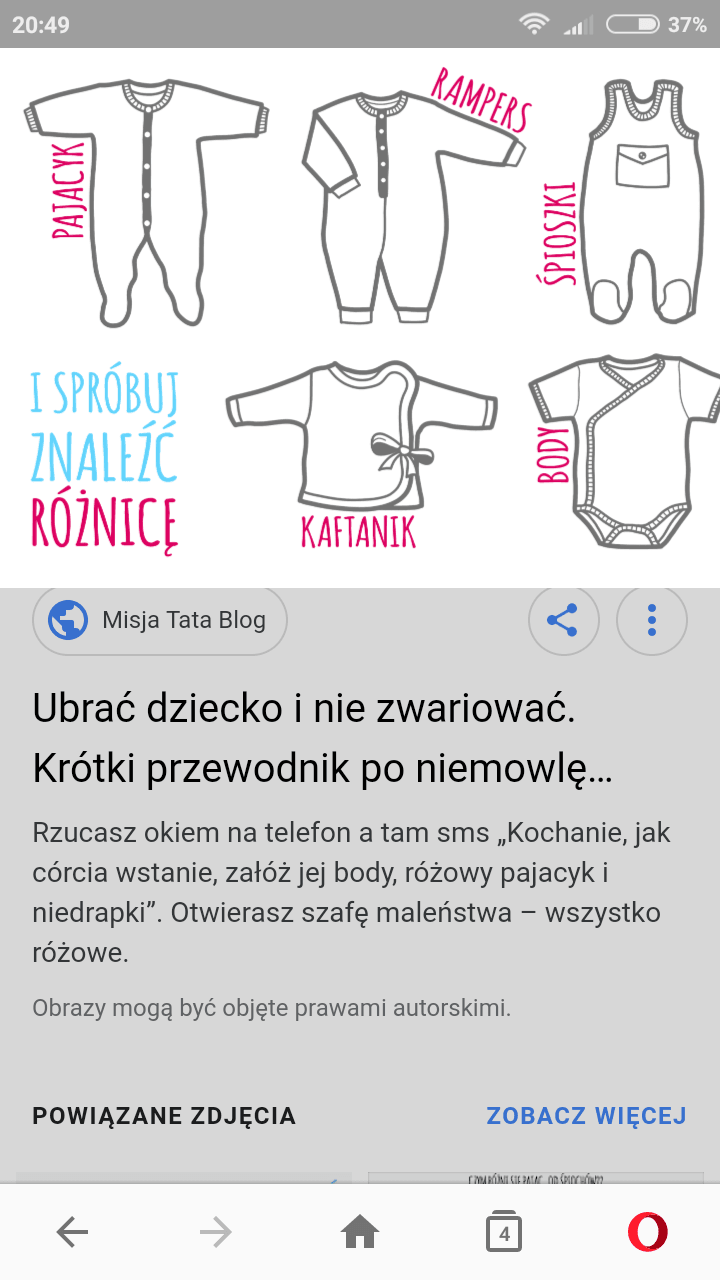Open the Misja Tata Blog source chip
The image size is (720, 1280).
tap(160, 621)
